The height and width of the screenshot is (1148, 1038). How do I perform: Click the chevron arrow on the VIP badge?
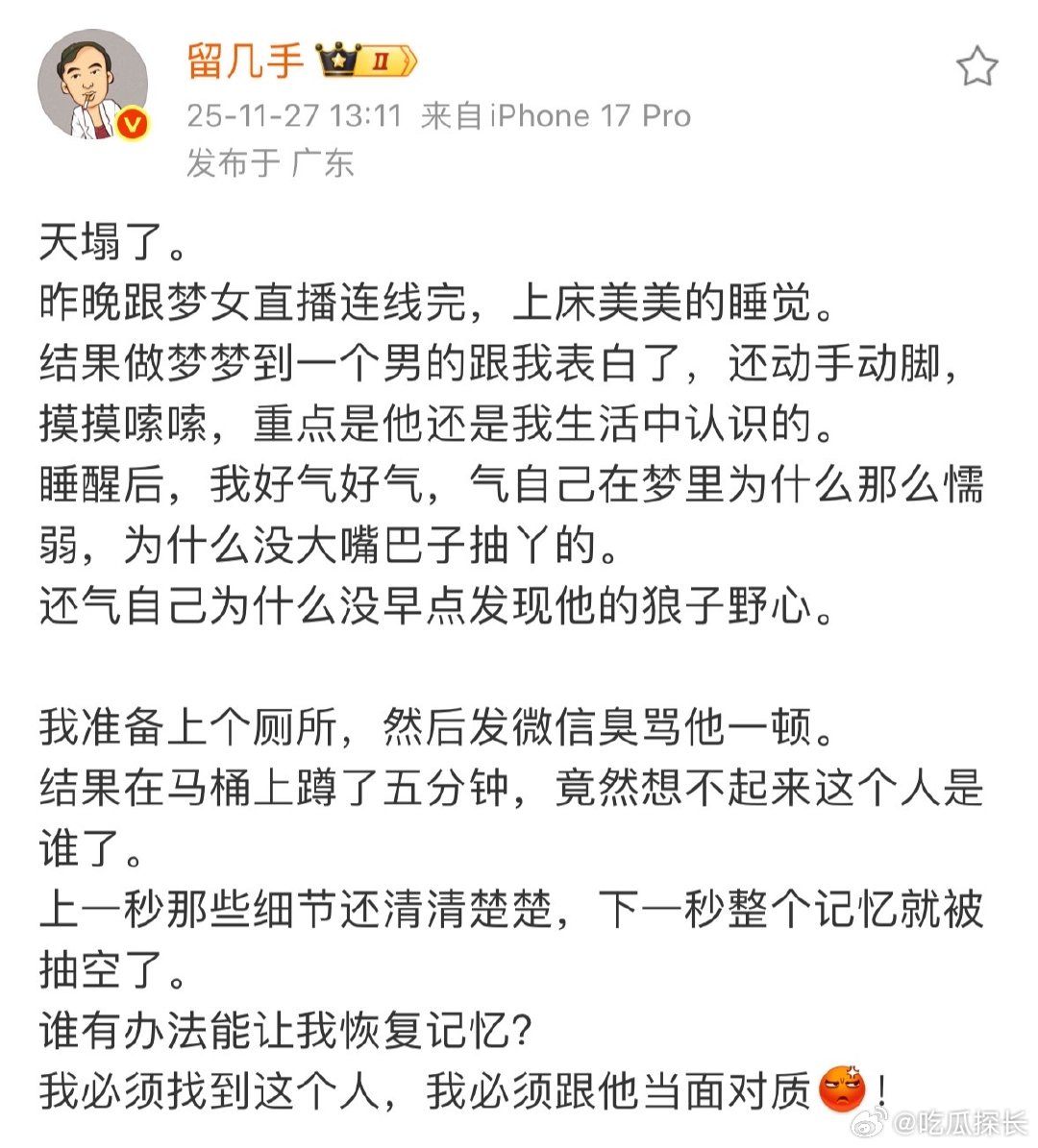pos(408,61)
